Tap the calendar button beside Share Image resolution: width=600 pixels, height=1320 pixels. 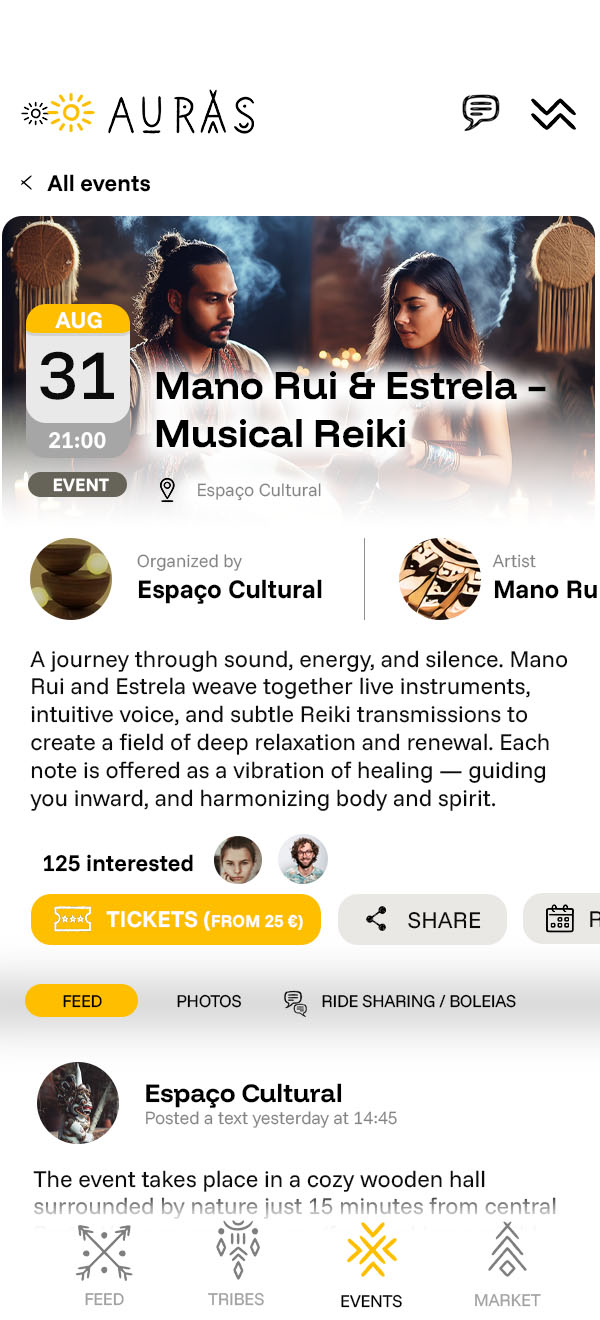(x=563, y=919)
